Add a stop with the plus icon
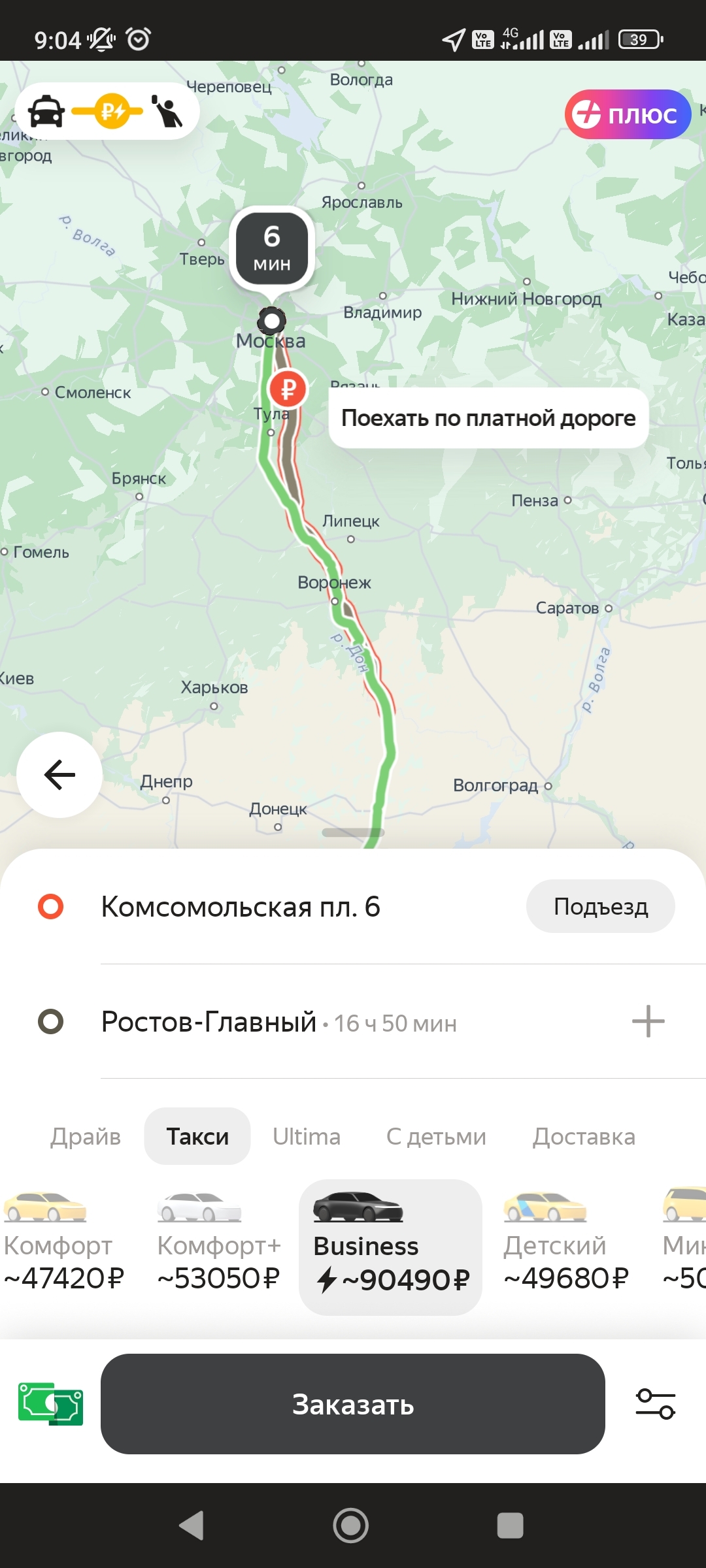Screen dimensions: 706x1568 point(648,1021)
